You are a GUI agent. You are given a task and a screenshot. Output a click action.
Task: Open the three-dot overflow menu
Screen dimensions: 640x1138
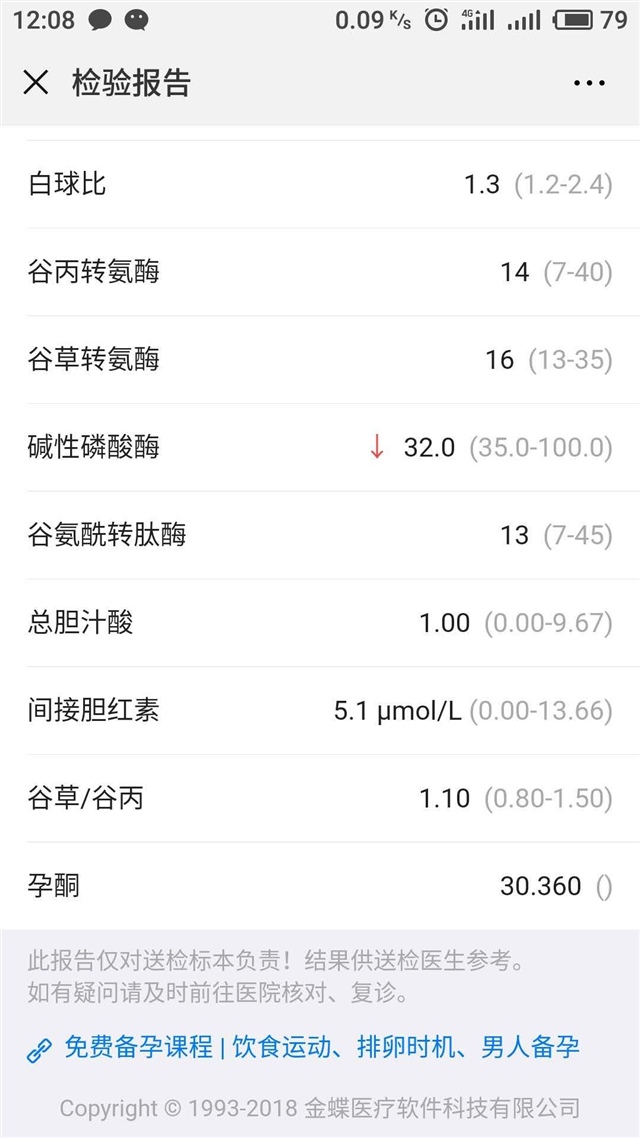589,83
